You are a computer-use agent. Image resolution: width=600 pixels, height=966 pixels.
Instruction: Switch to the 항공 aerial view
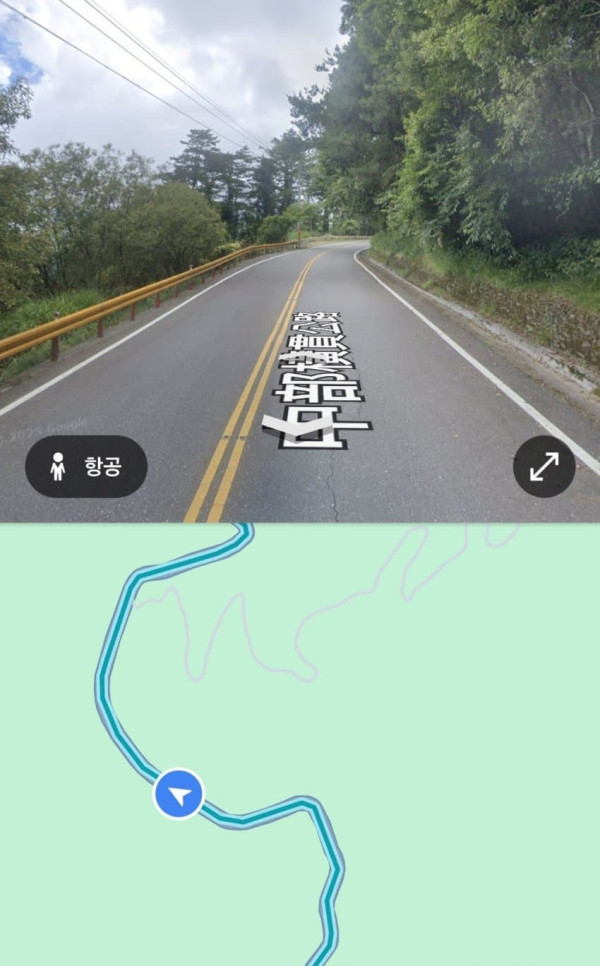(x=86, y=466)
